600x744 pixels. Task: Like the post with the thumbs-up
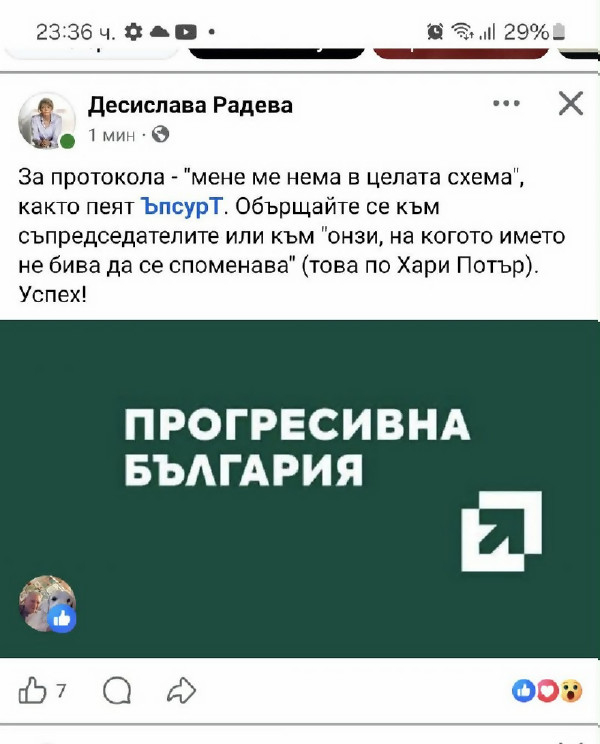[34, 690]
